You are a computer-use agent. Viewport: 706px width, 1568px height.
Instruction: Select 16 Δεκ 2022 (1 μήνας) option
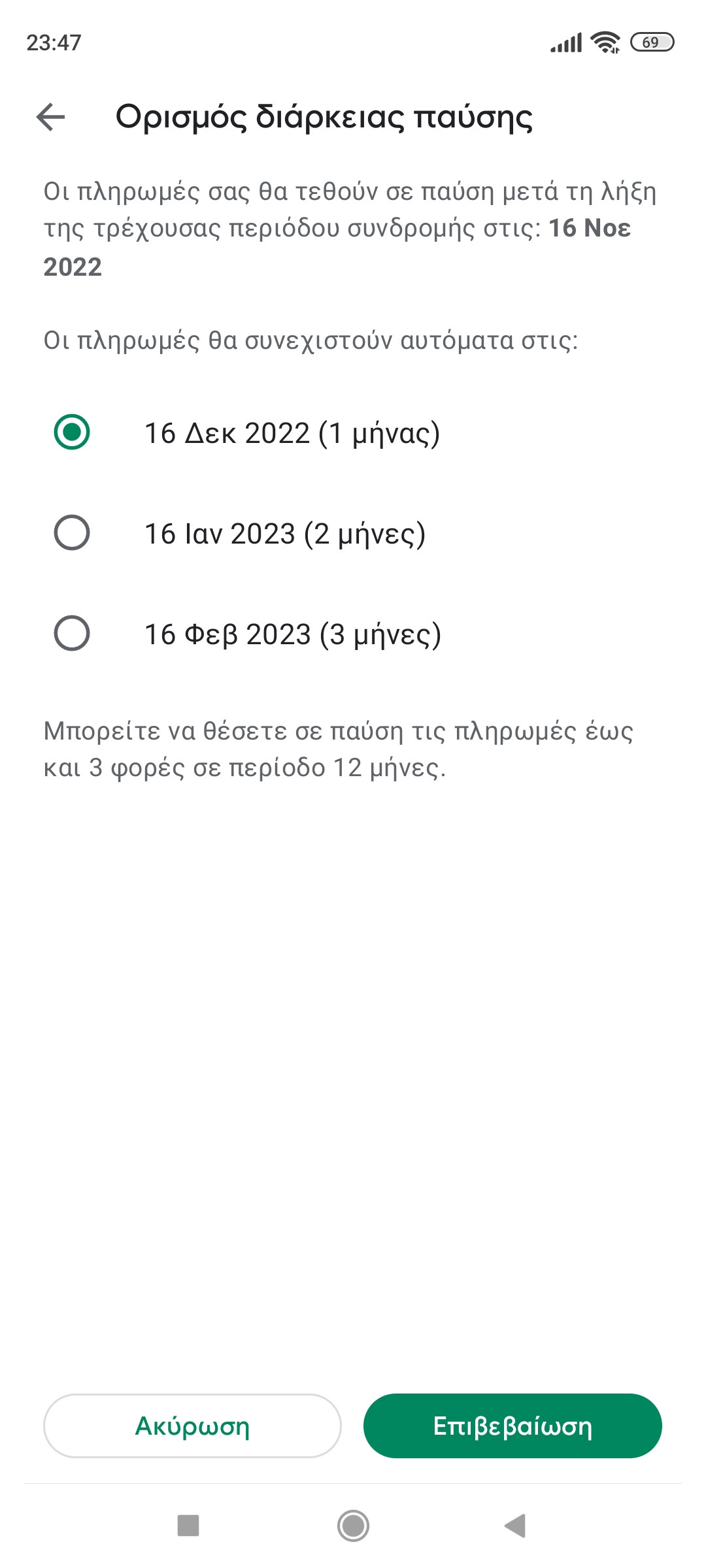72,433
